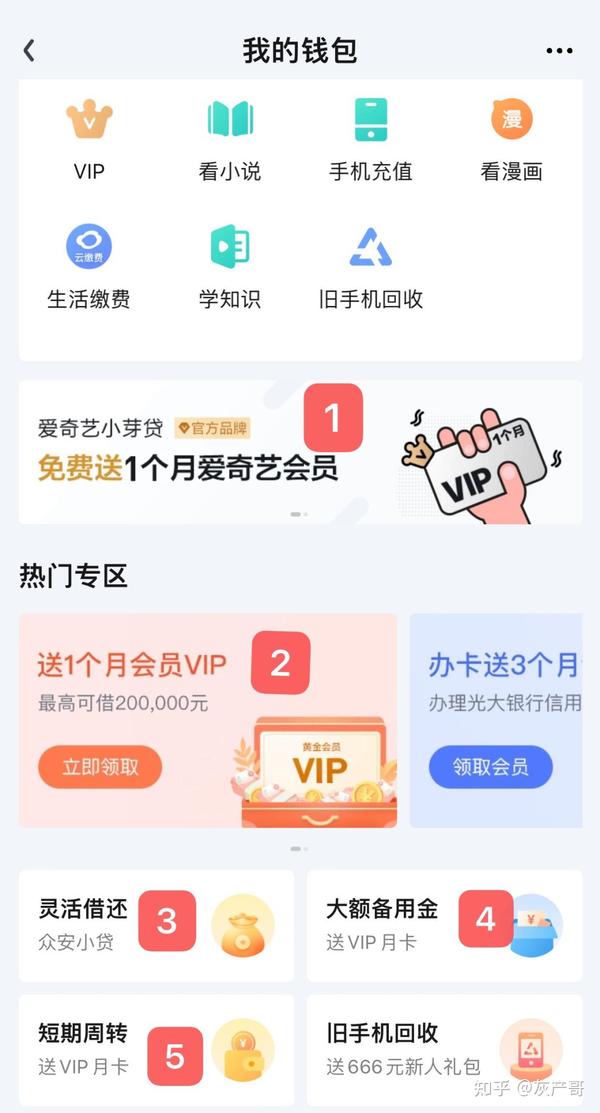Open 学知识 learning shortcut
600x1113 pixels.
pos(230,268)
